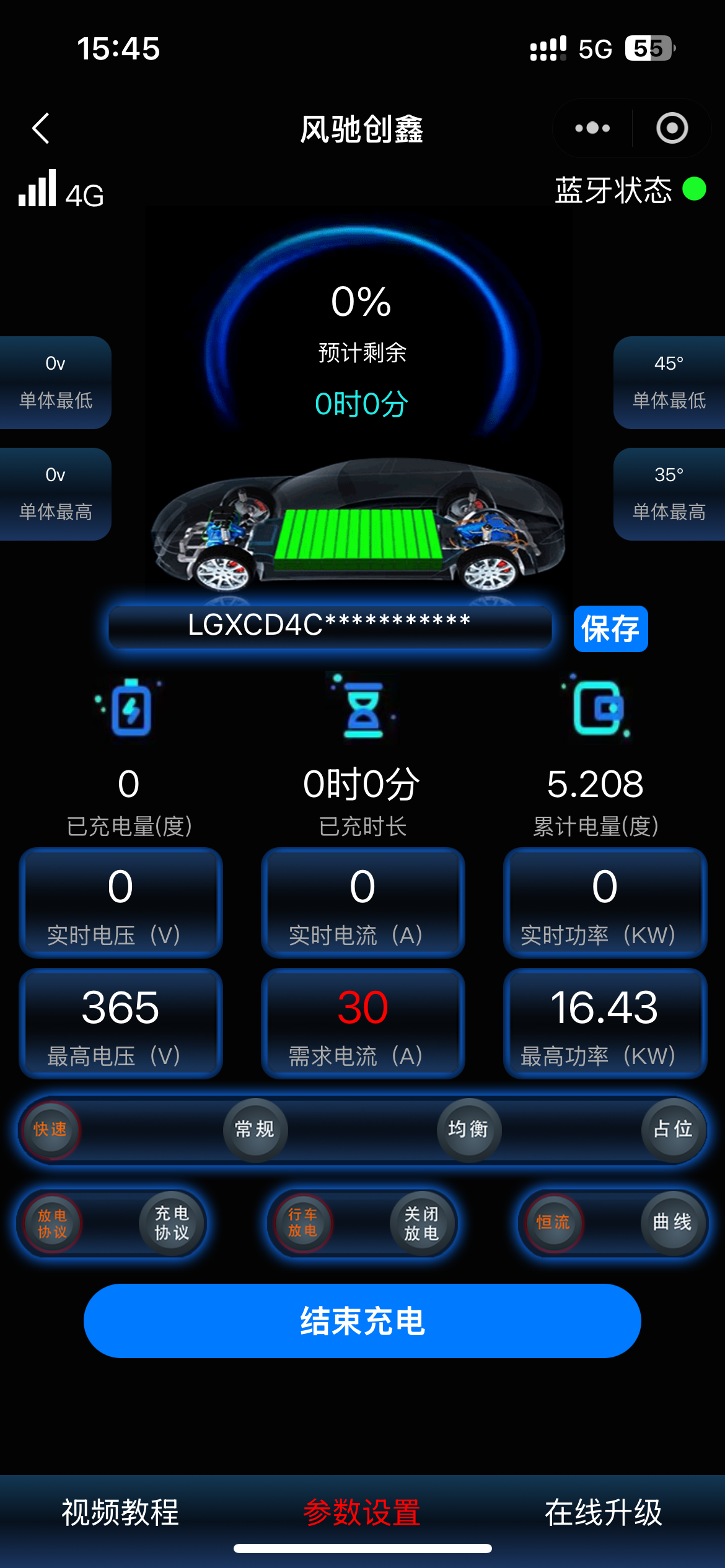Image resolution: width=725 pixels, height=1568 pixels.
Task: Switch to 放电协议
Action: [53, 1224]
